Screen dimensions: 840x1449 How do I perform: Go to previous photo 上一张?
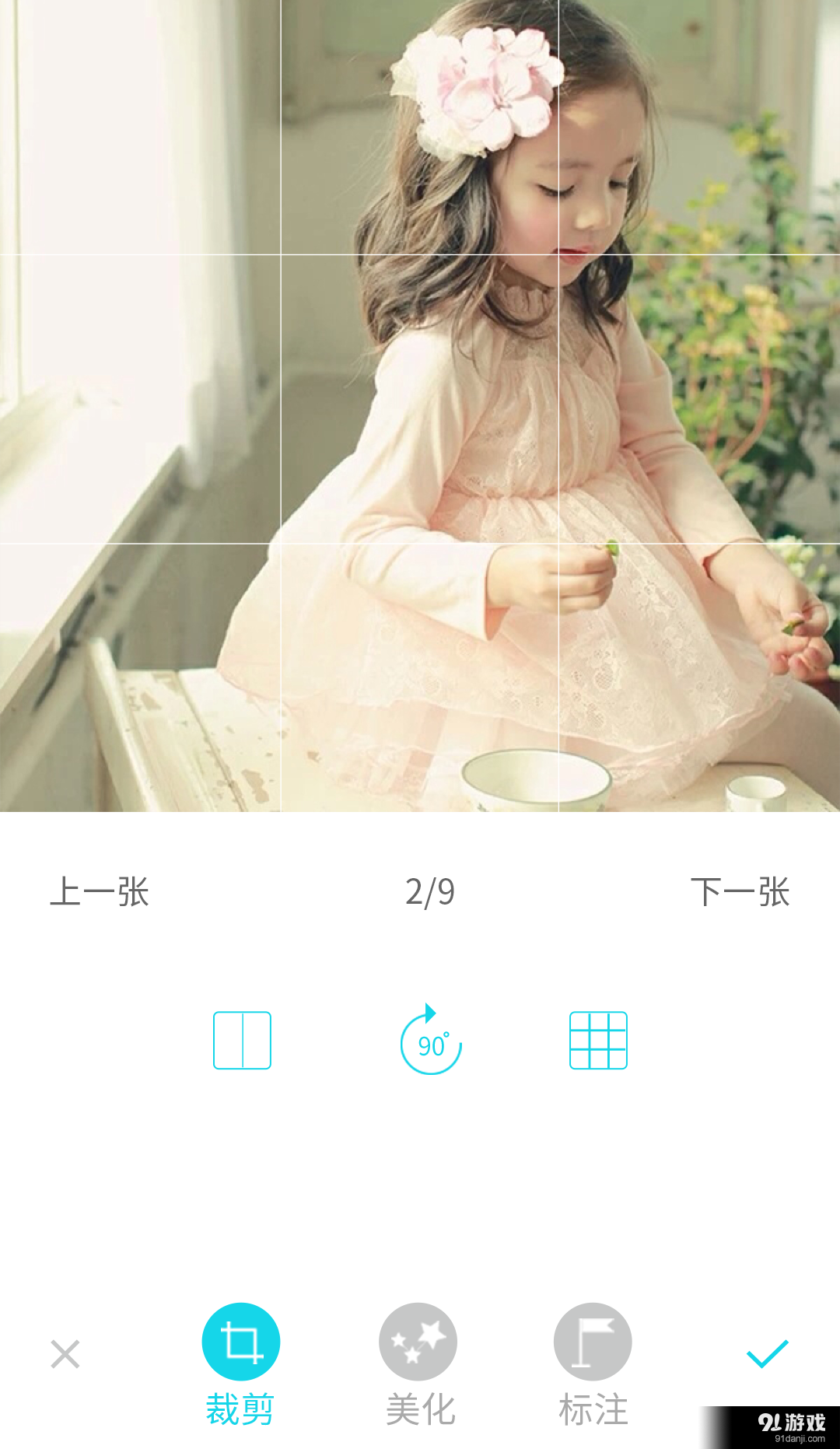[100, 891]
